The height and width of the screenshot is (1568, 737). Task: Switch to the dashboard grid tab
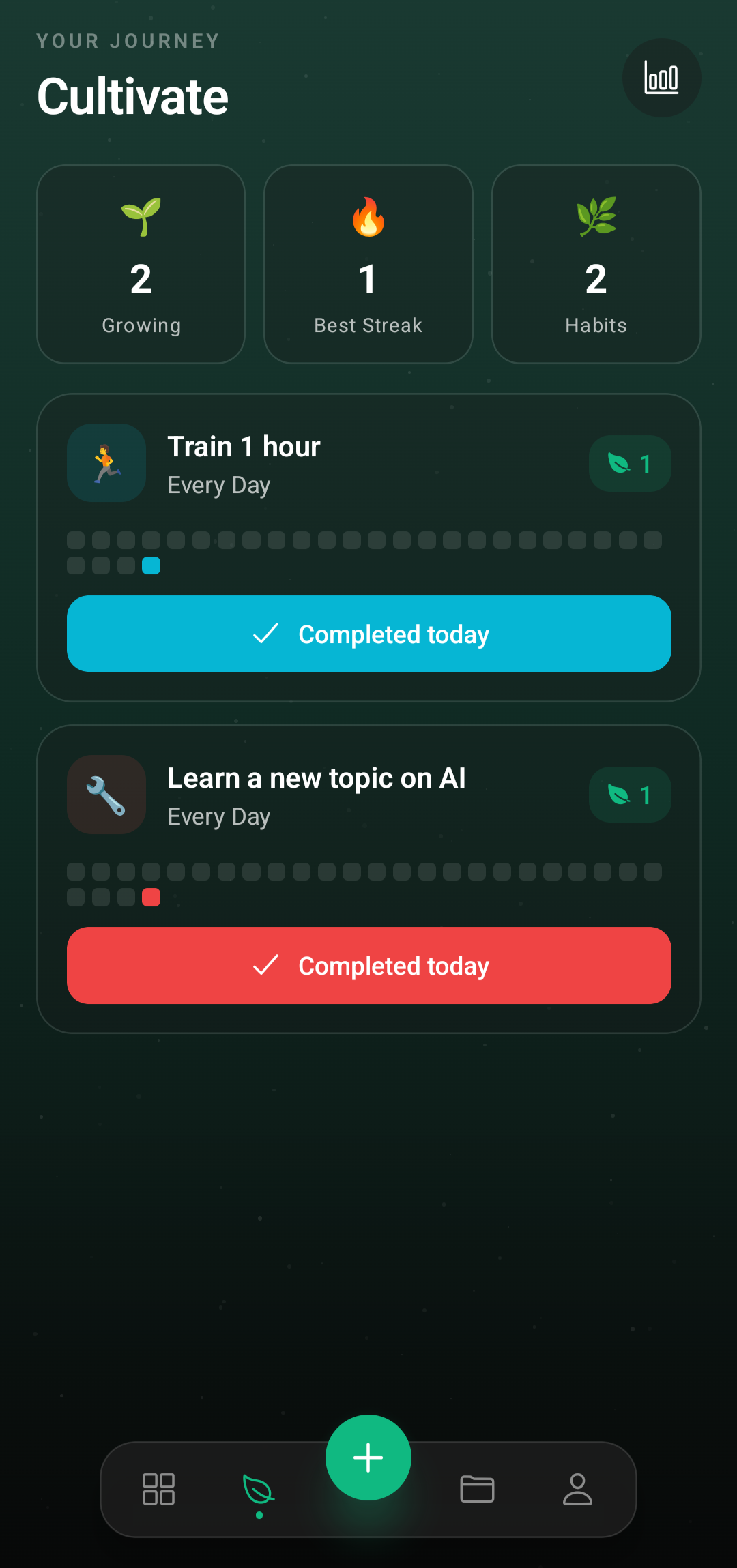coord(158,1488)
